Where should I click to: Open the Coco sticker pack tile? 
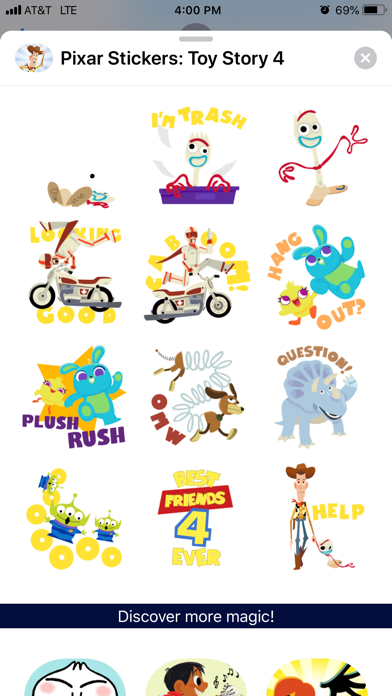[x=196, y=677]
